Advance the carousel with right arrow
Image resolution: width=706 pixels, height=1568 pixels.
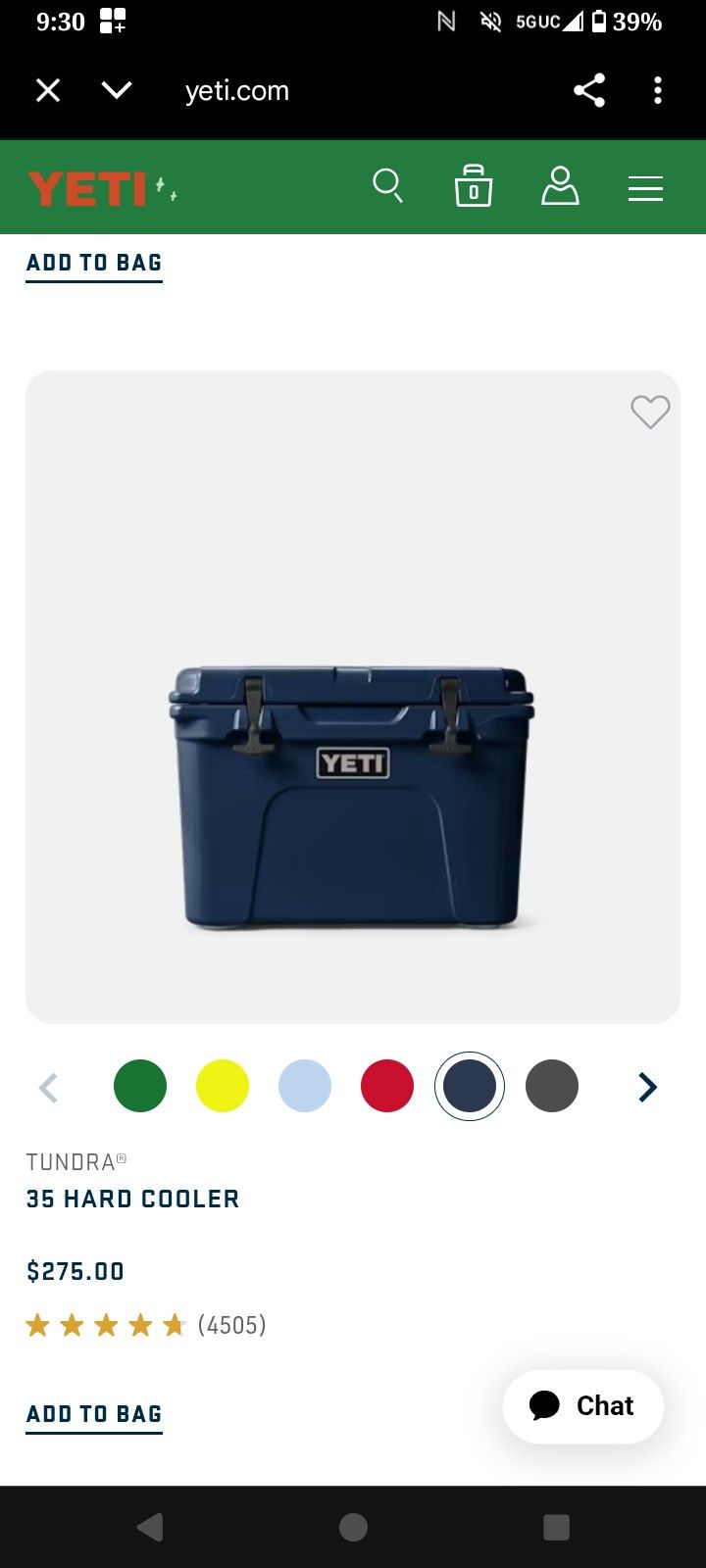point(646,1087)
